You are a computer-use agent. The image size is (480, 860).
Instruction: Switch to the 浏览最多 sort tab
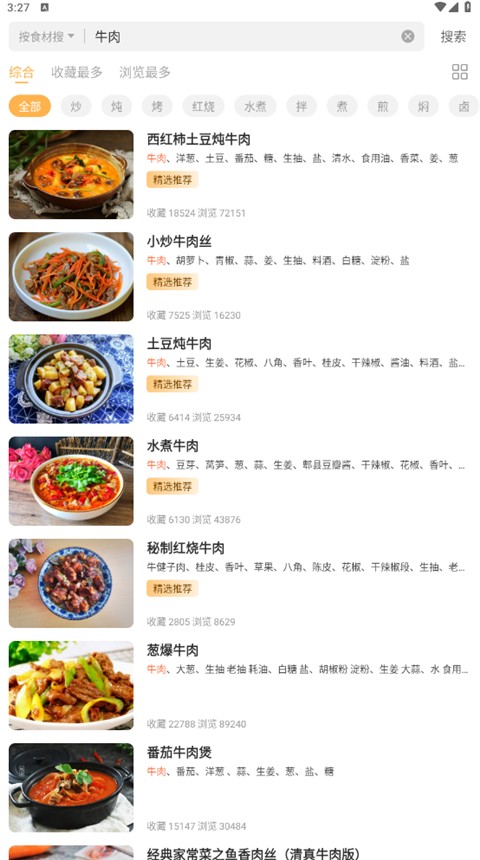point(145,72)
